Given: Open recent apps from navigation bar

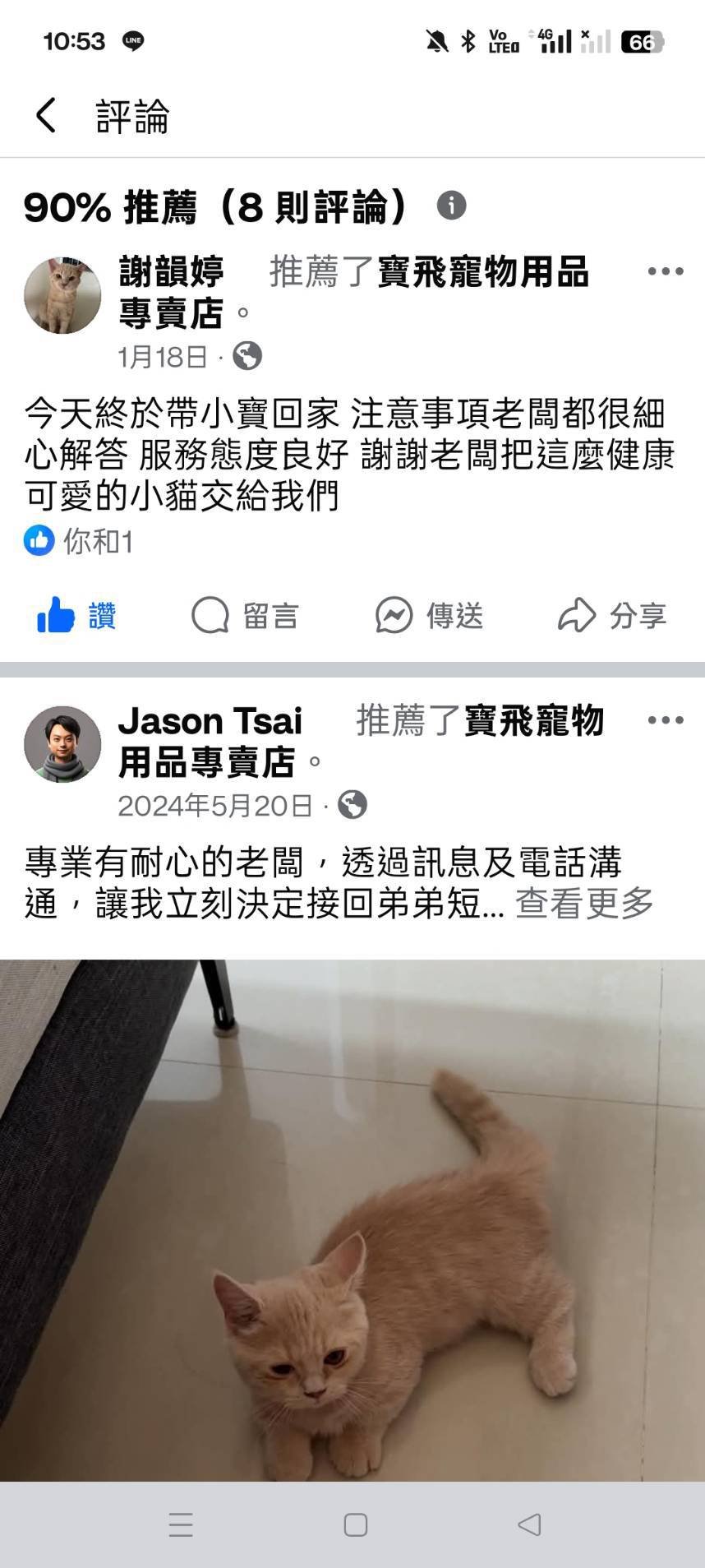Looking at the screenshot, I should pyautogui.click(x=180, y=1525).
